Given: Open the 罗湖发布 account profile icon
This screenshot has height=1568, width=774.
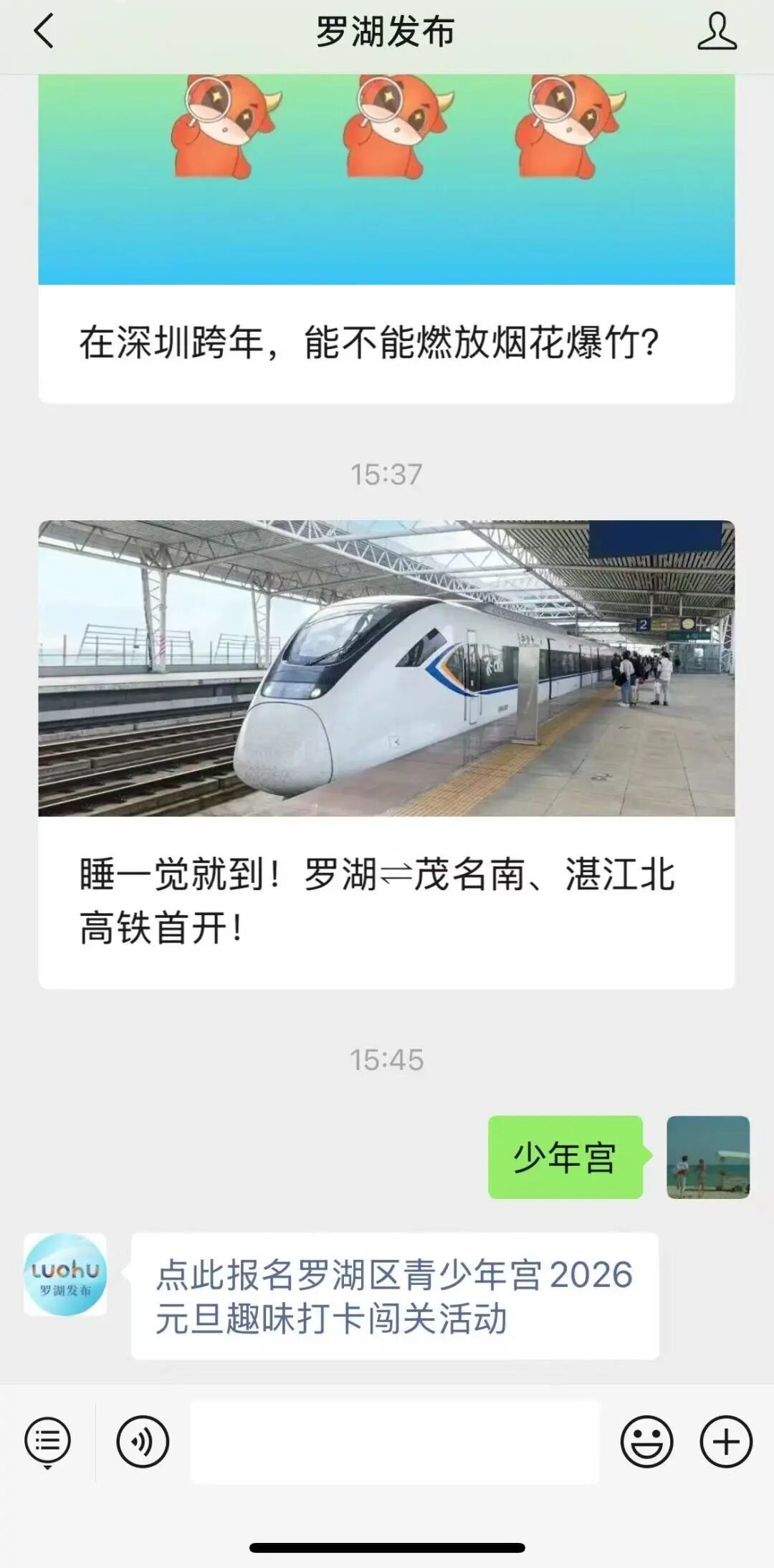Looking at the screenshot, I should 717,32.
